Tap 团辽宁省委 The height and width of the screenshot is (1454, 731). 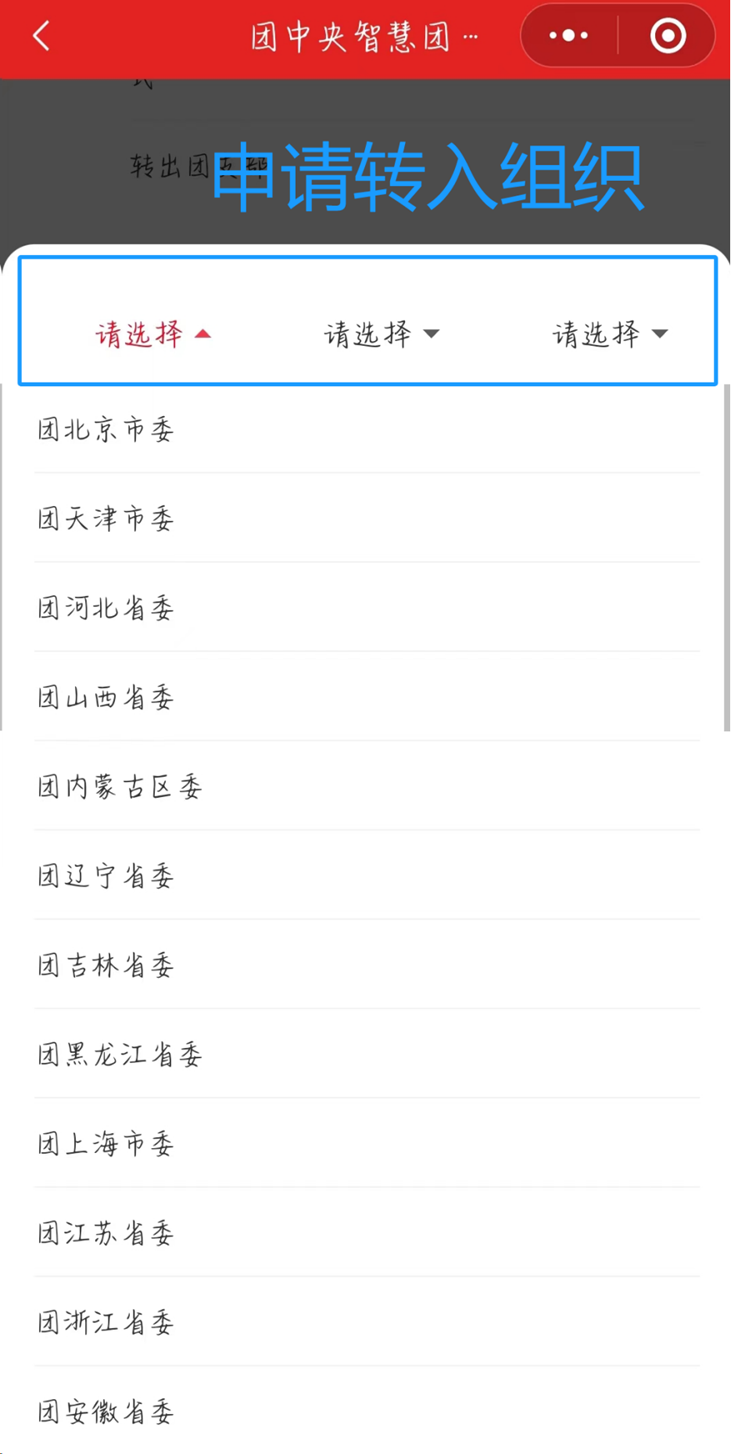coord(367,875)
